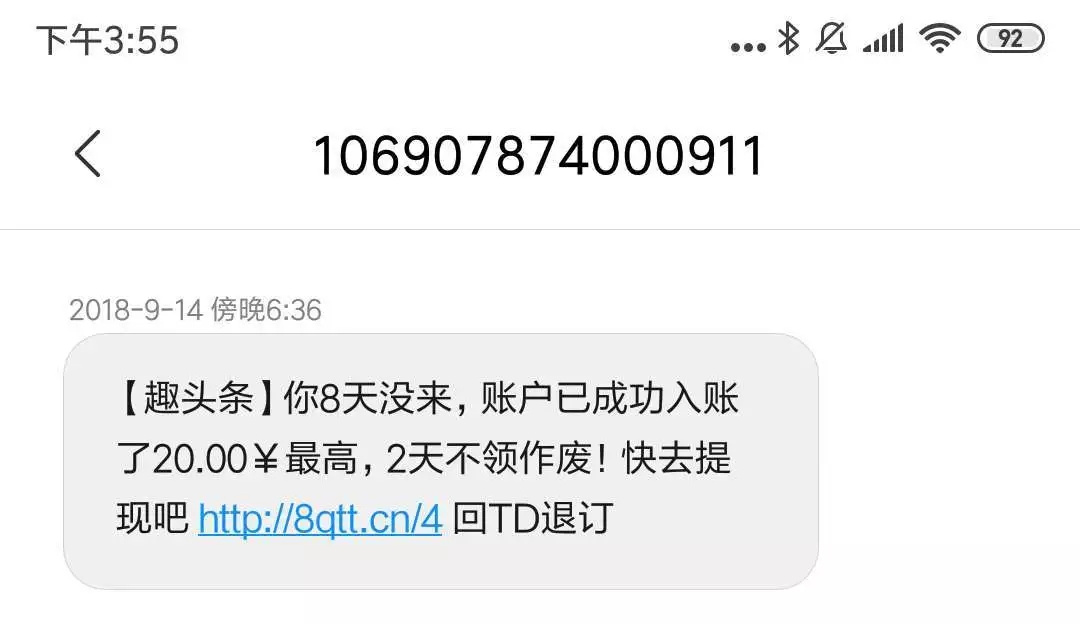The width and height of the screenshot is (1080, 624).
Task: Open the http://8qtt.cn/4 link
Action: pyautogui.click(x=320, y=519)
